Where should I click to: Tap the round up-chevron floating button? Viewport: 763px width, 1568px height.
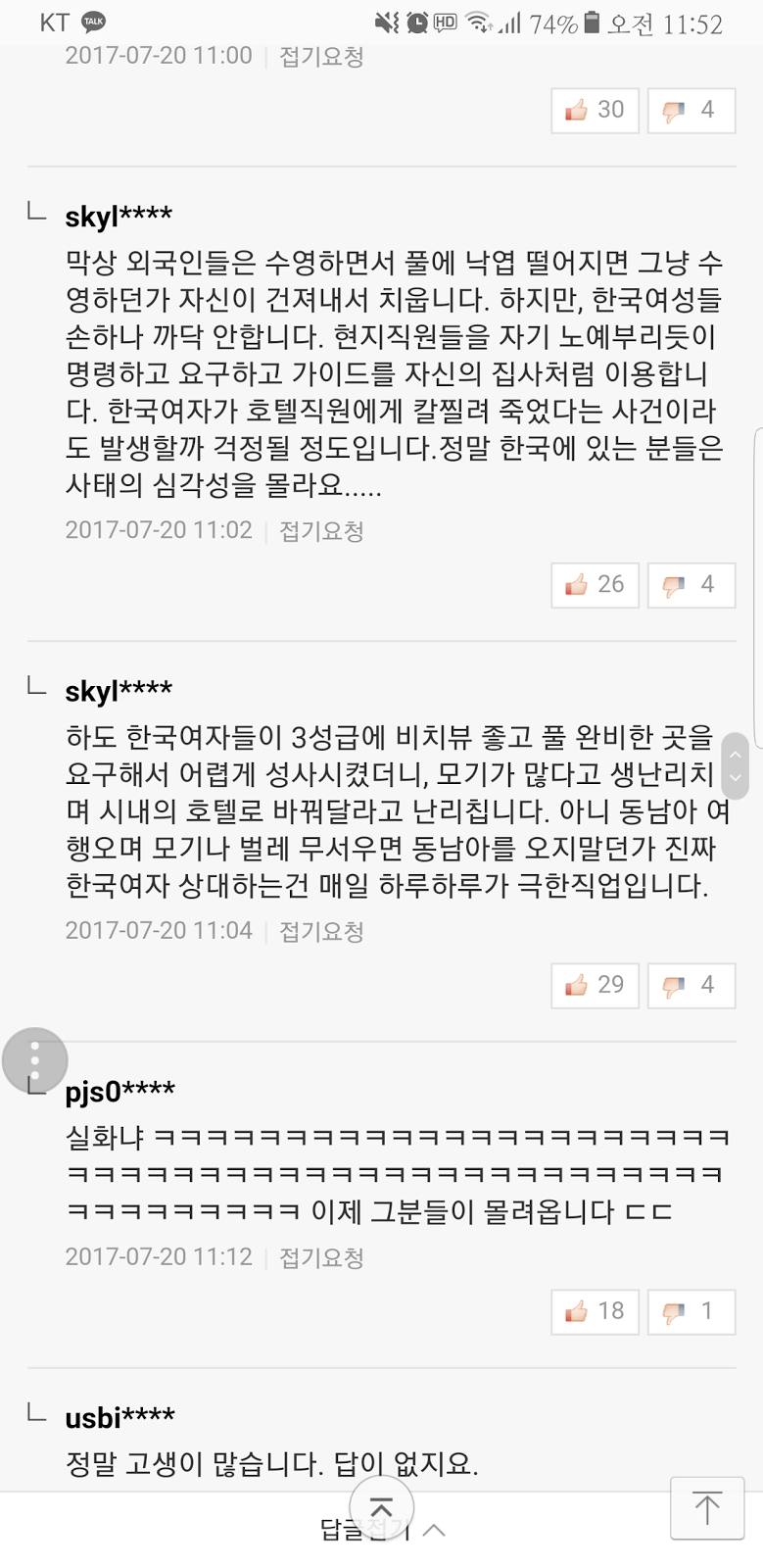click(381, 1507)
